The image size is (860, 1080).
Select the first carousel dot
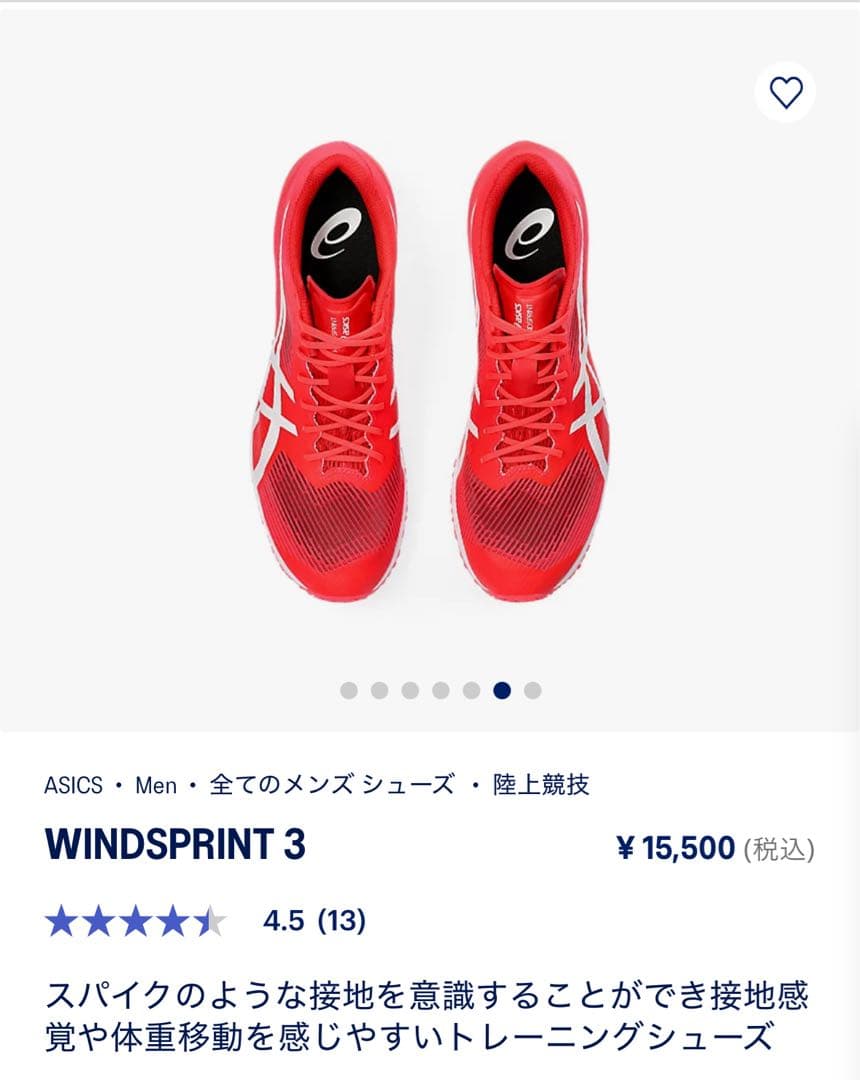pos(349,689)
